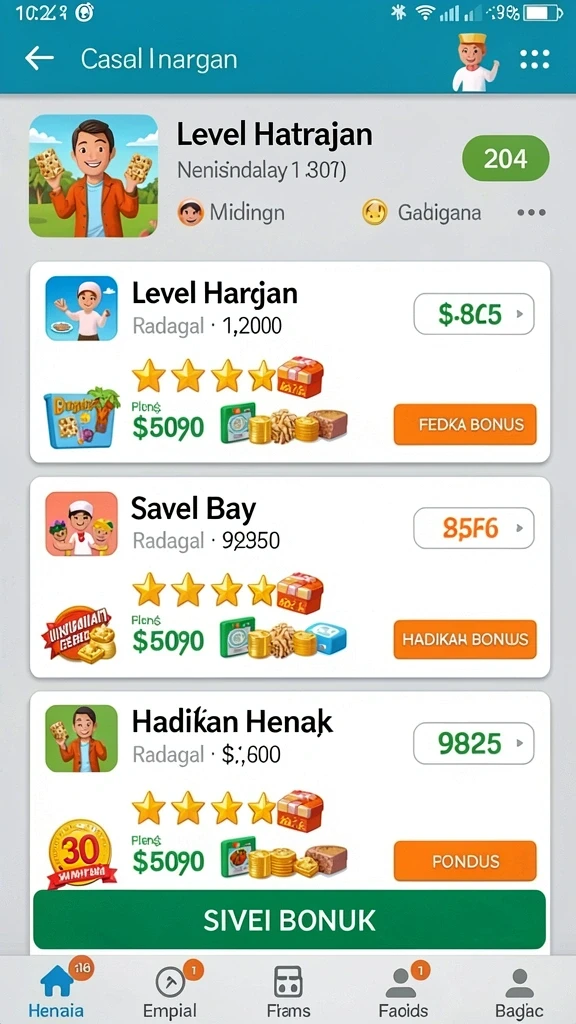Open the Hadikan Henak card

pyautogui.click(x=290, y=790)
